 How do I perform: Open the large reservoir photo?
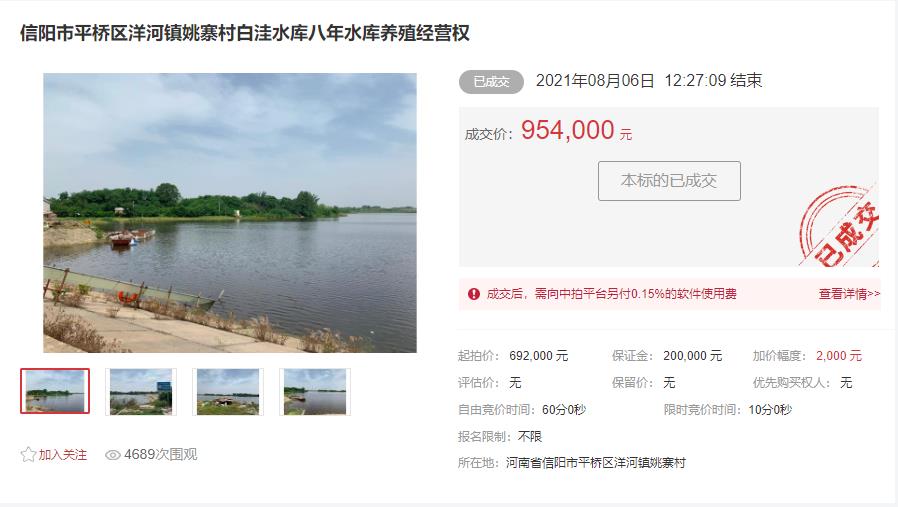pos(230,212)
